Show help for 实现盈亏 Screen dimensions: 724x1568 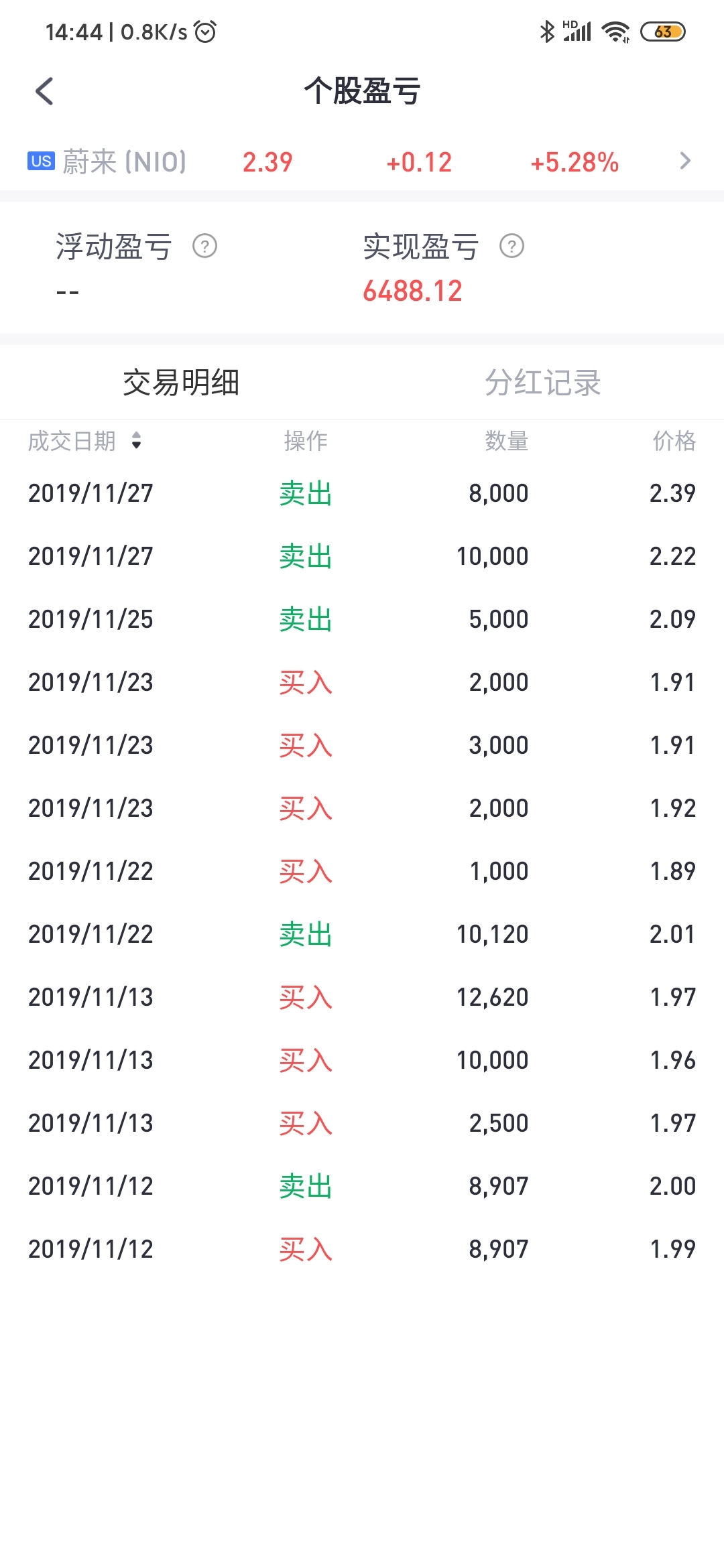click(x=511, y=246)
